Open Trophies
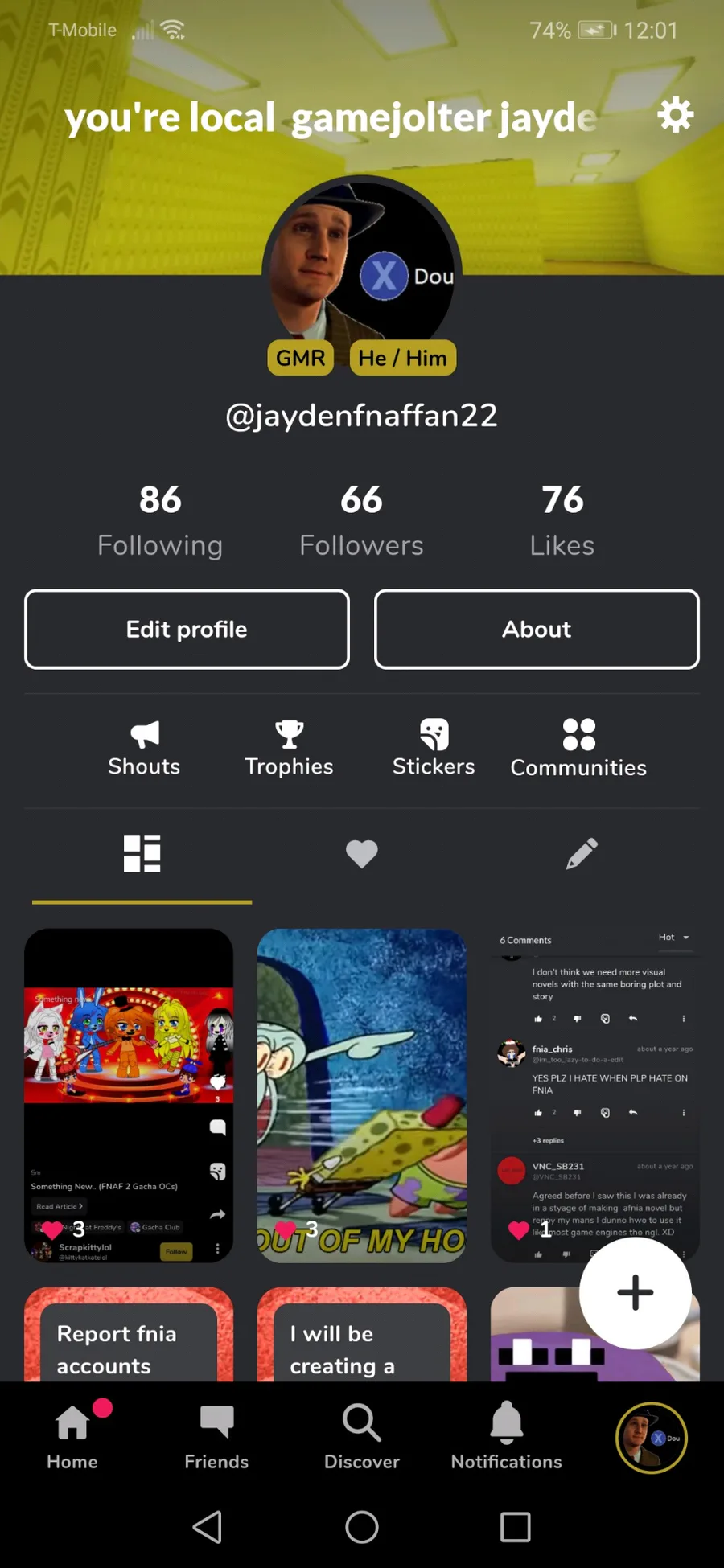Image resolution: width=724 pixels, height=1568 pixels. 289,749
